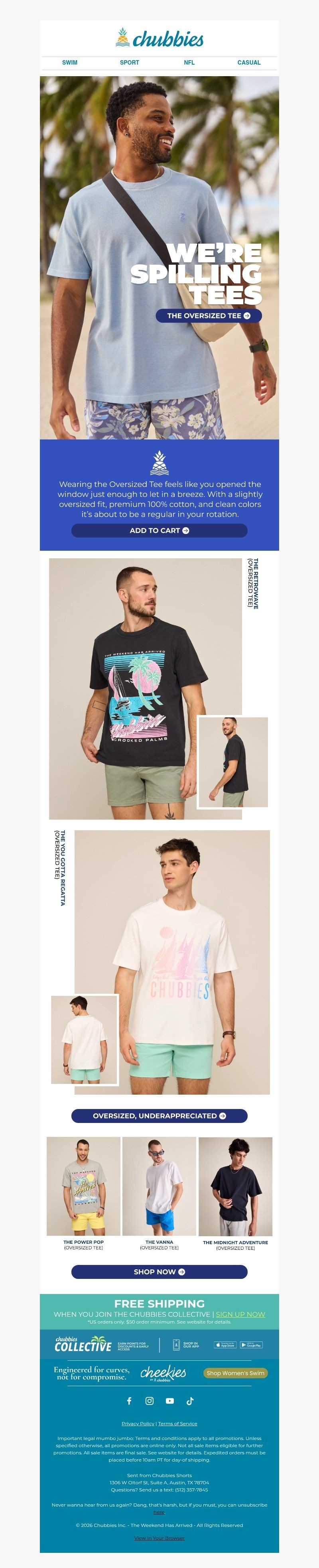Screen dimensions: 319x1568
Task: Open the Chubbies YouTube channel
Action: (169, 1401)
